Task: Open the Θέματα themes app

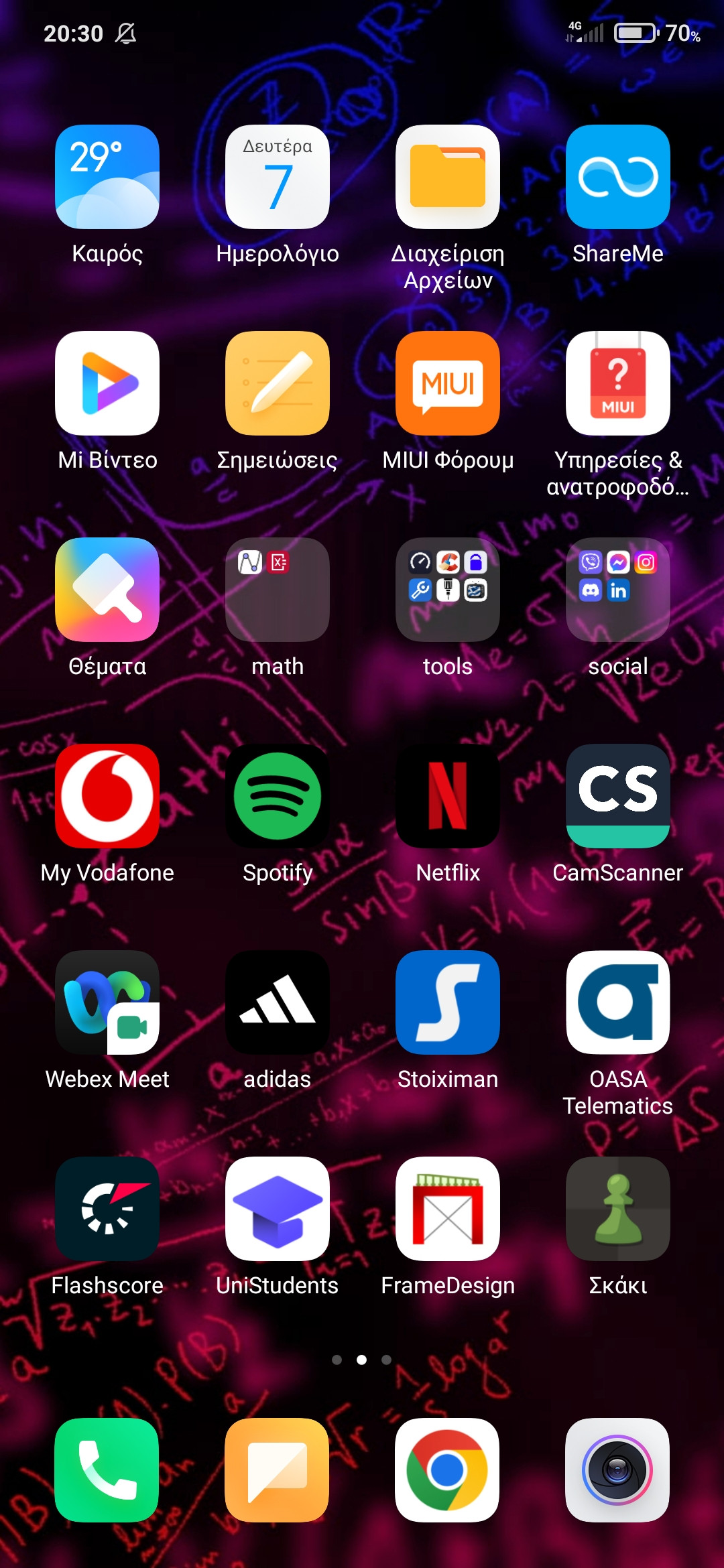Action: pos(107,590)
